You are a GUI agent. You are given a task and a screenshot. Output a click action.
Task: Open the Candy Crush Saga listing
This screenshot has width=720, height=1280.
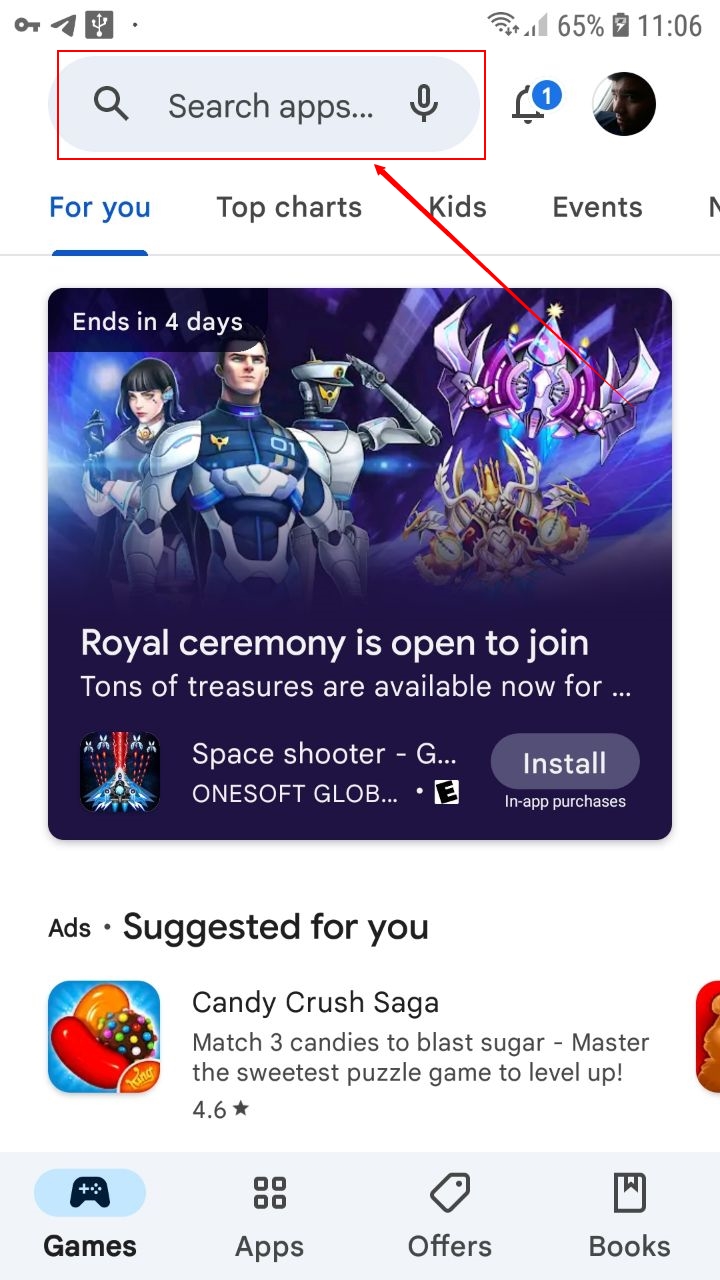point(315,1003)
